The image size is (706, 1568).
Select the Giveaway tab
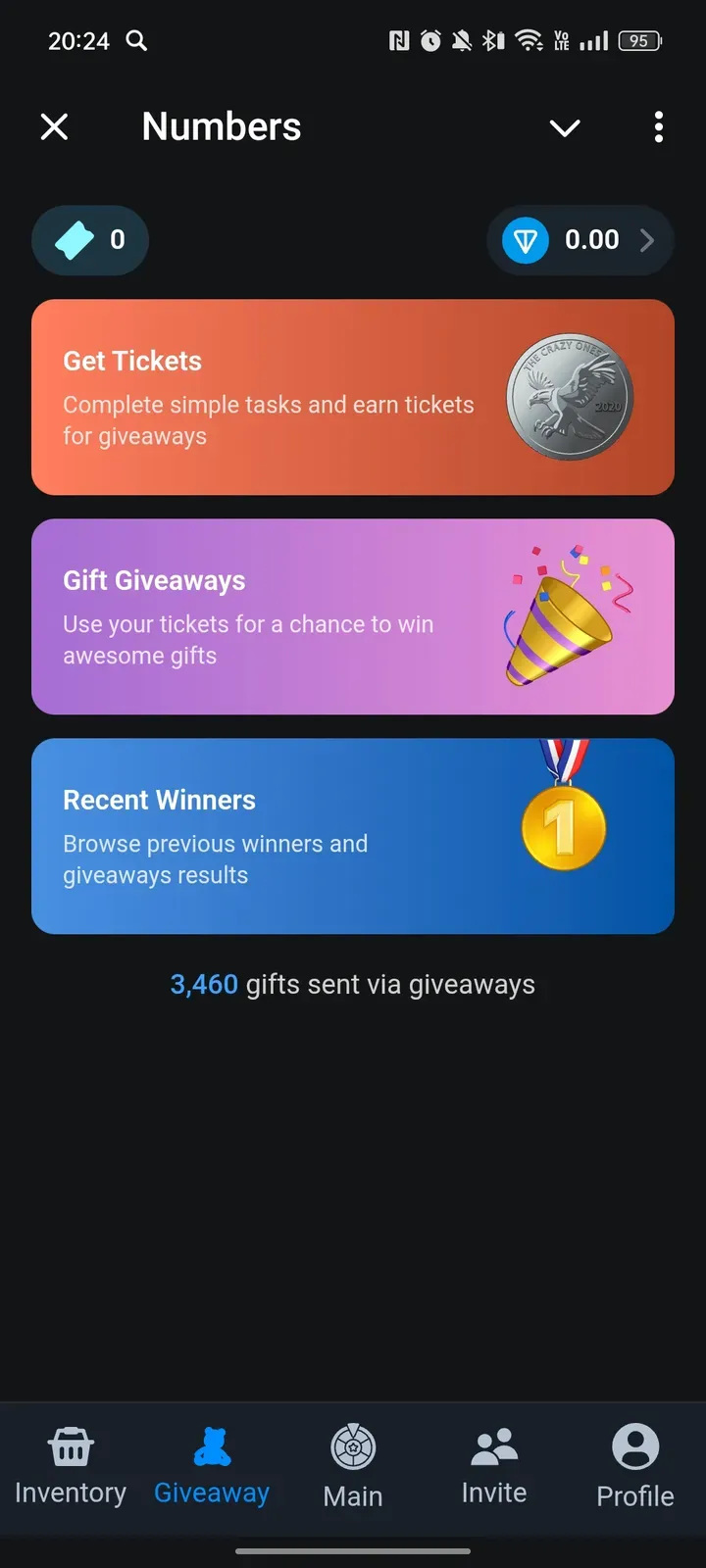(212, 1467)
